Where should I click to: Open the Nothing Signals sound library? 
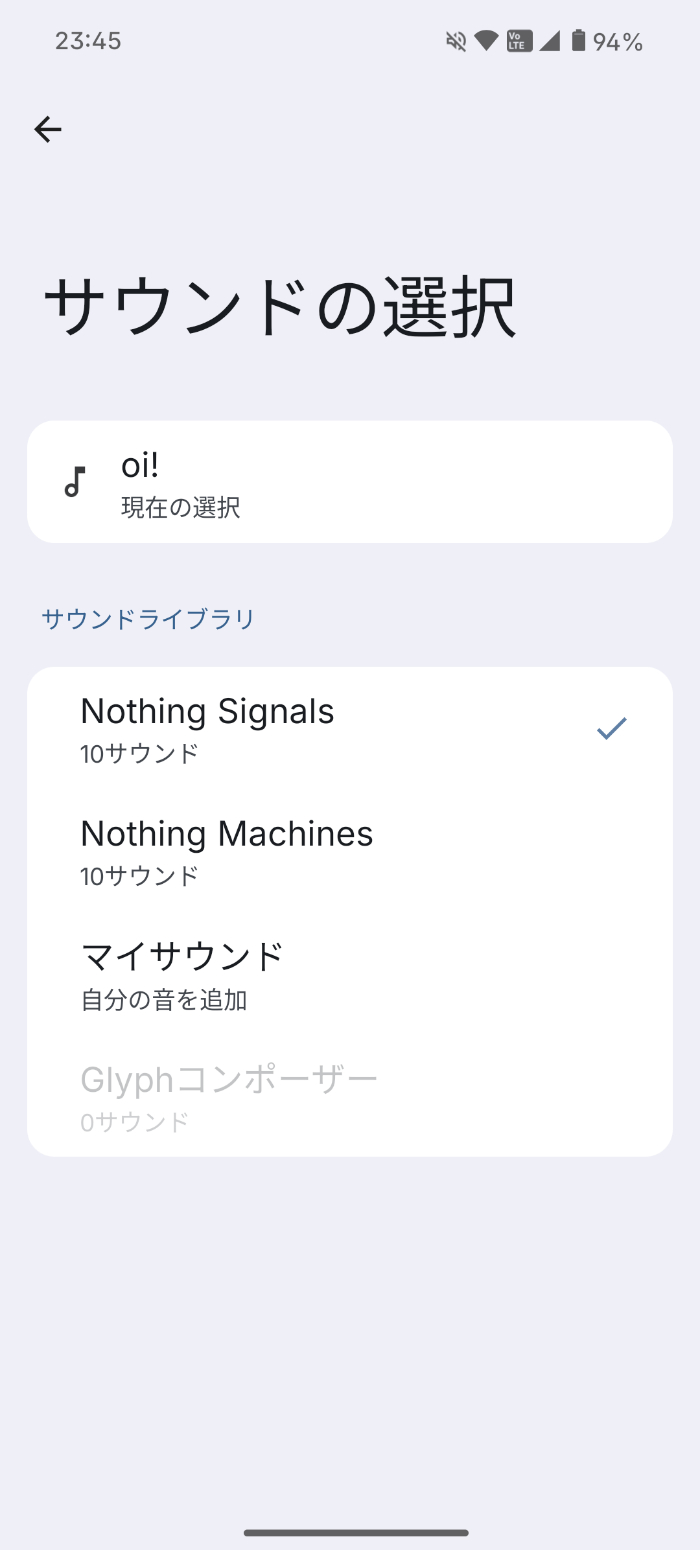pyautogui.click(x=350, y=729)
